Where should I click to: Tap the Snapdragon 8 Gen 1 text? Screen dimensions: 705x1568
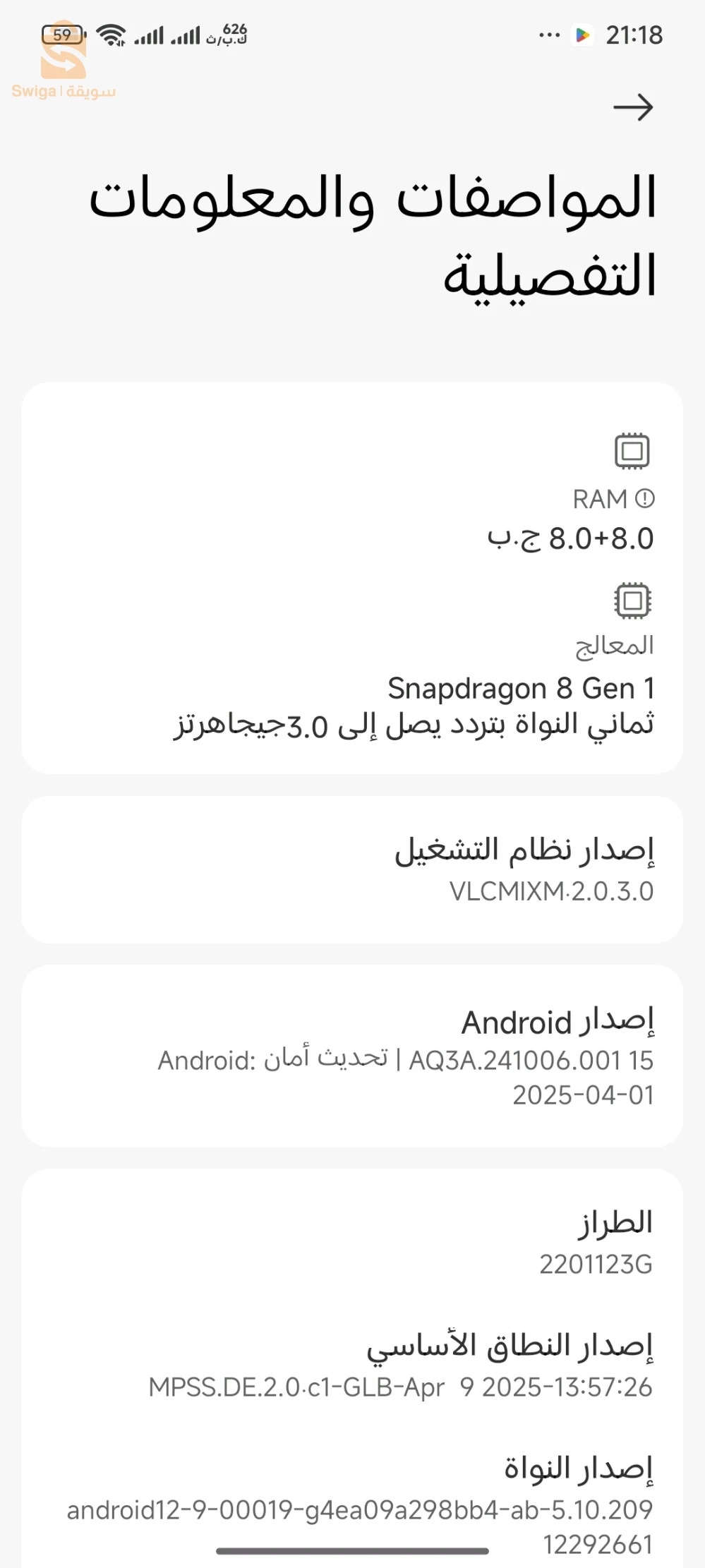(x=520, y=688)
